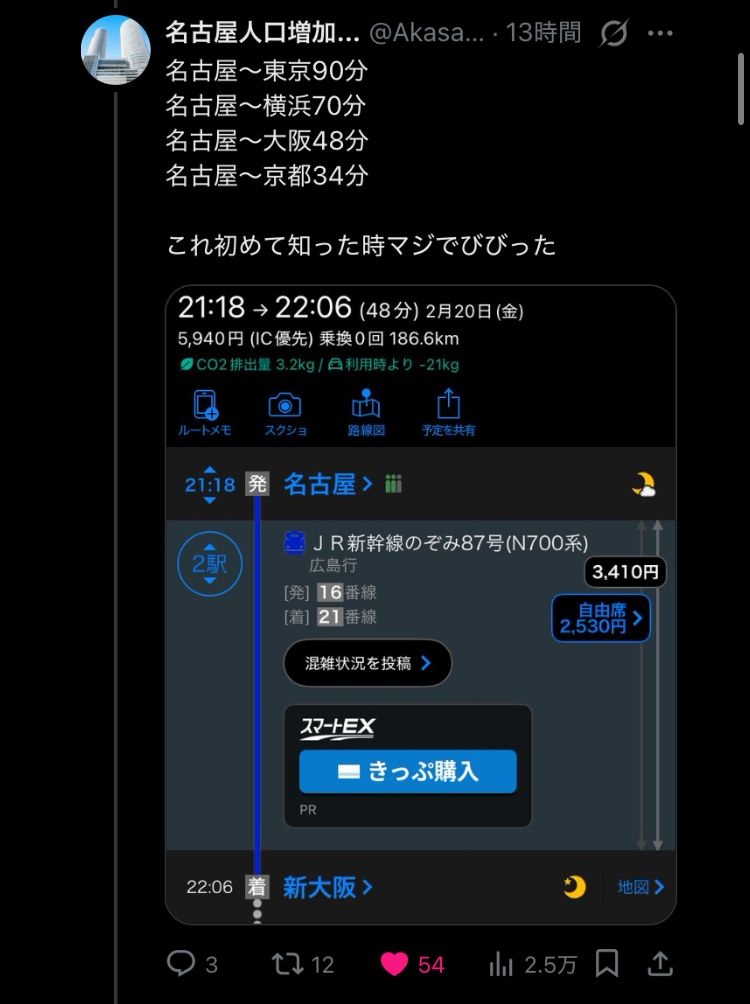Viewport: 750px width, 1004px height.
Task: Share the tweet with the upload icon
Action: point(661,964)
